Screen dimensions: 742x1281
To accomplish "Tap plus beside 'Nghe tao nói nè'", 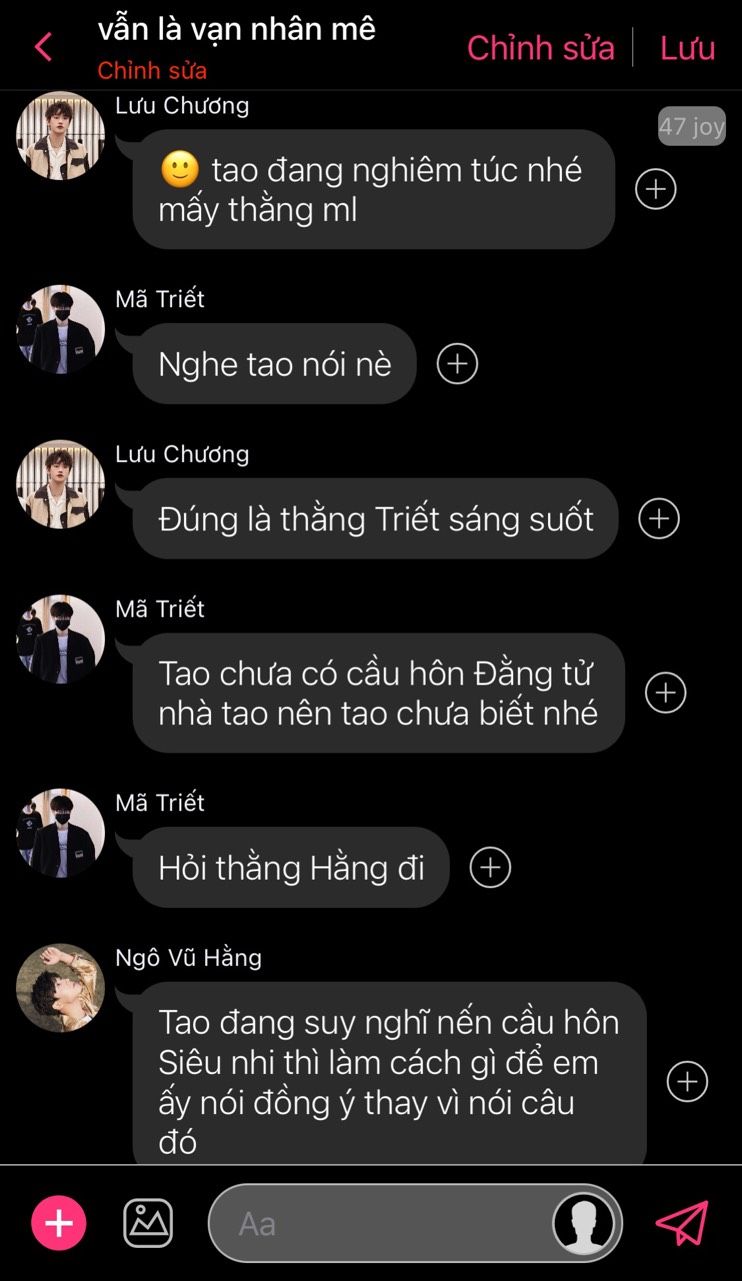I will 457,364.
